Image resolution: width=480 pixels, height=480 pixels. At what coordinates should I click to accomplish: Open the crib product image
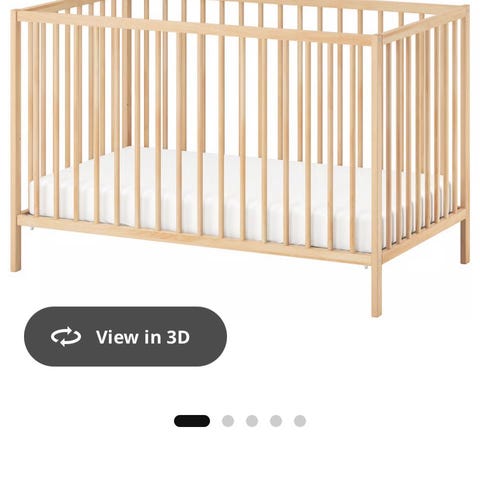[x=240, y=158]
